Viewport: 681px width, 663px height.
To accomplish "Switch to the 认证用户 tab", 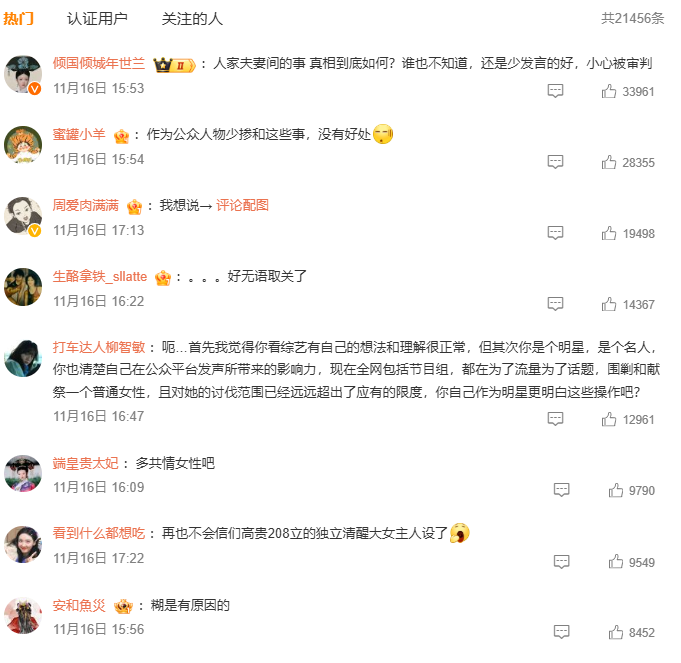I will (97, 18).
